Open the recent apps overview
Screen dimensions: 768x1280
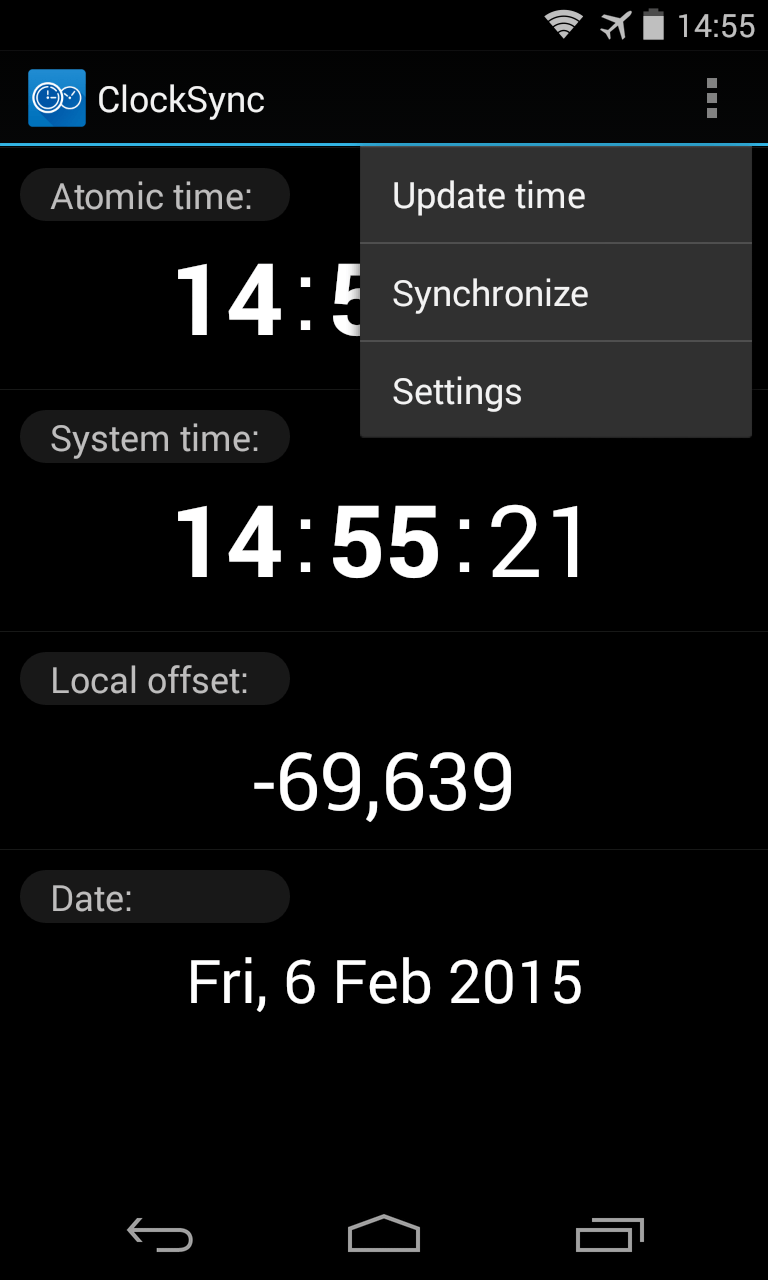click(610, 1235)
